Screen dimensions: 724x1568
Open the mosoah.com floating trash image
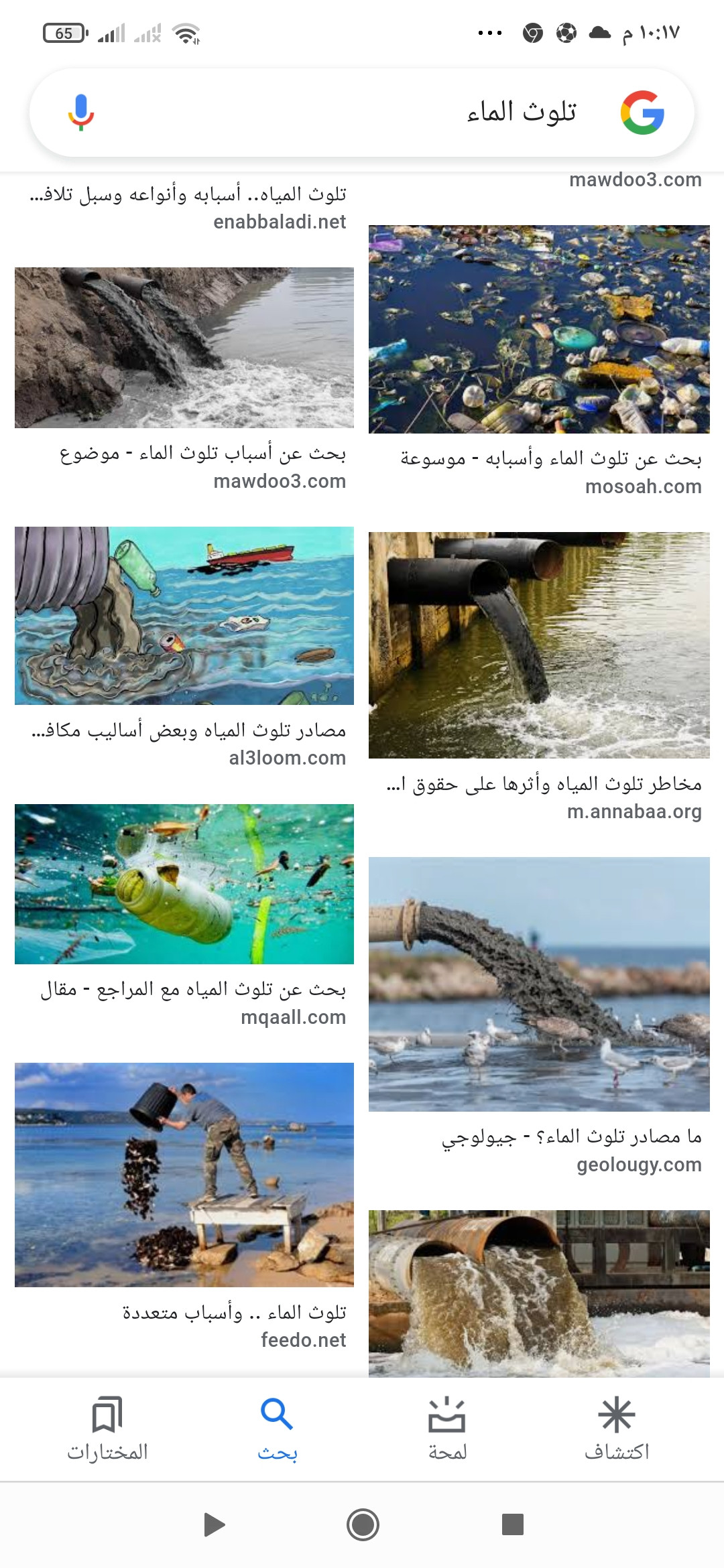(539, 329)
